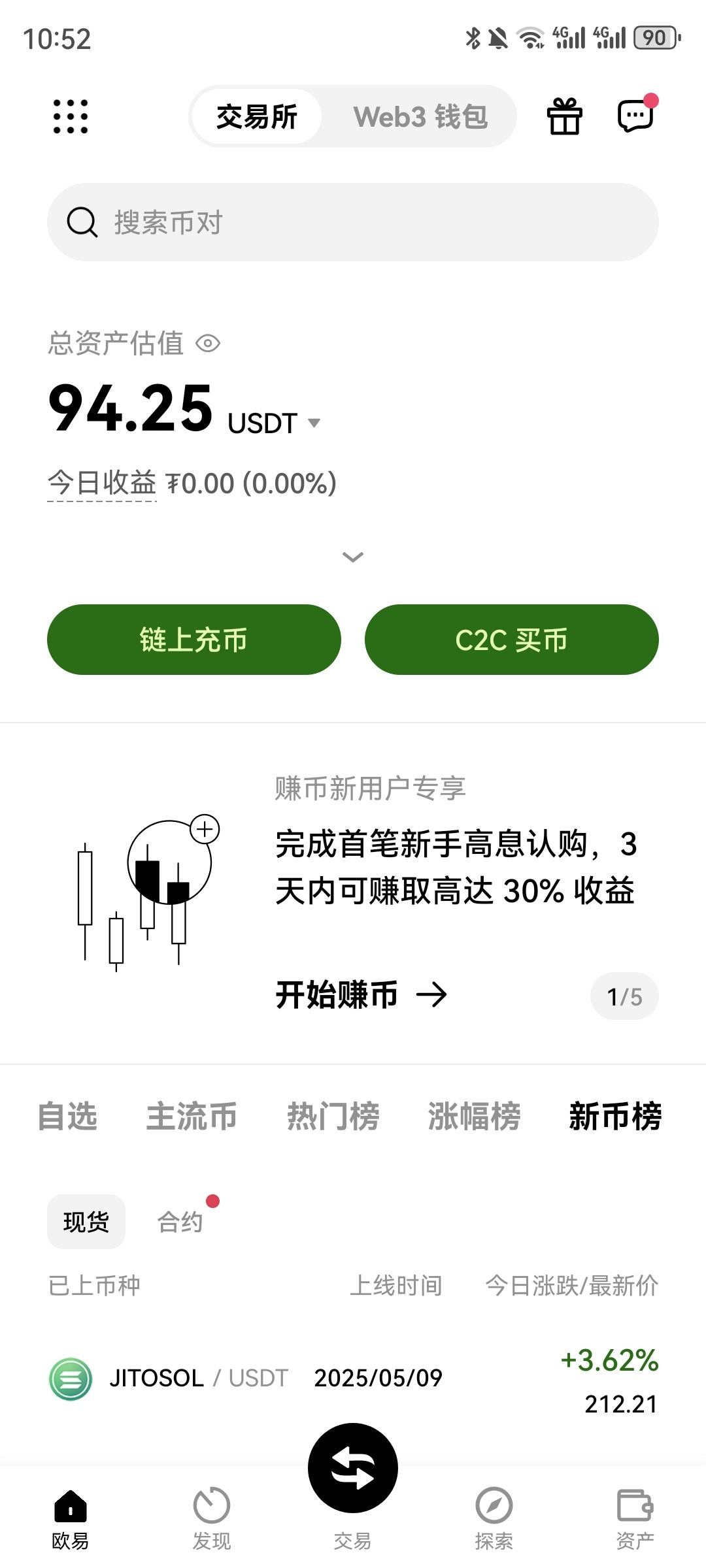Open the JITOSOL / USDT pair row
This screenshot has height=1568, width=706.
coord(353,1378)
